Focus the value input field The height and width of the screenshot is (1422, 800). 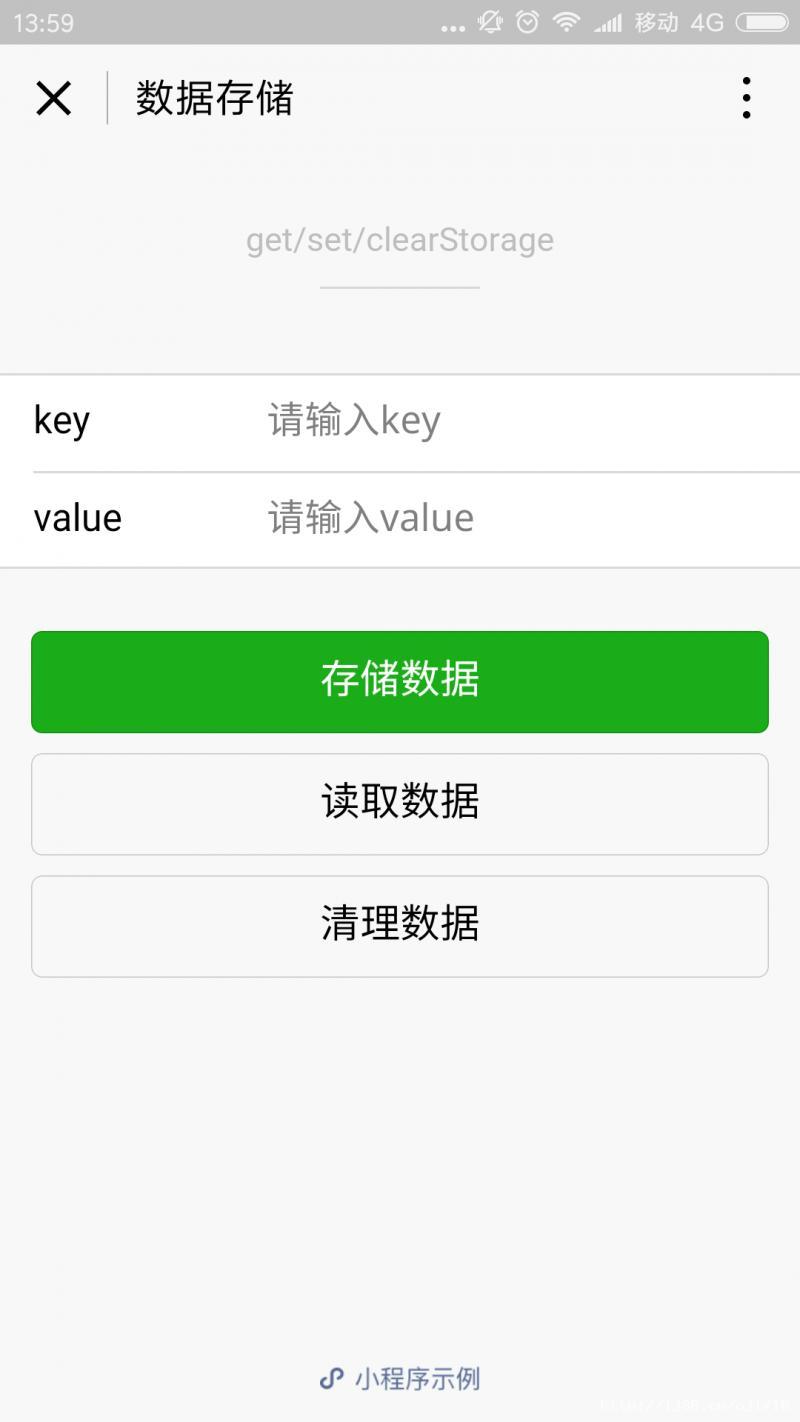pos(518,518)
